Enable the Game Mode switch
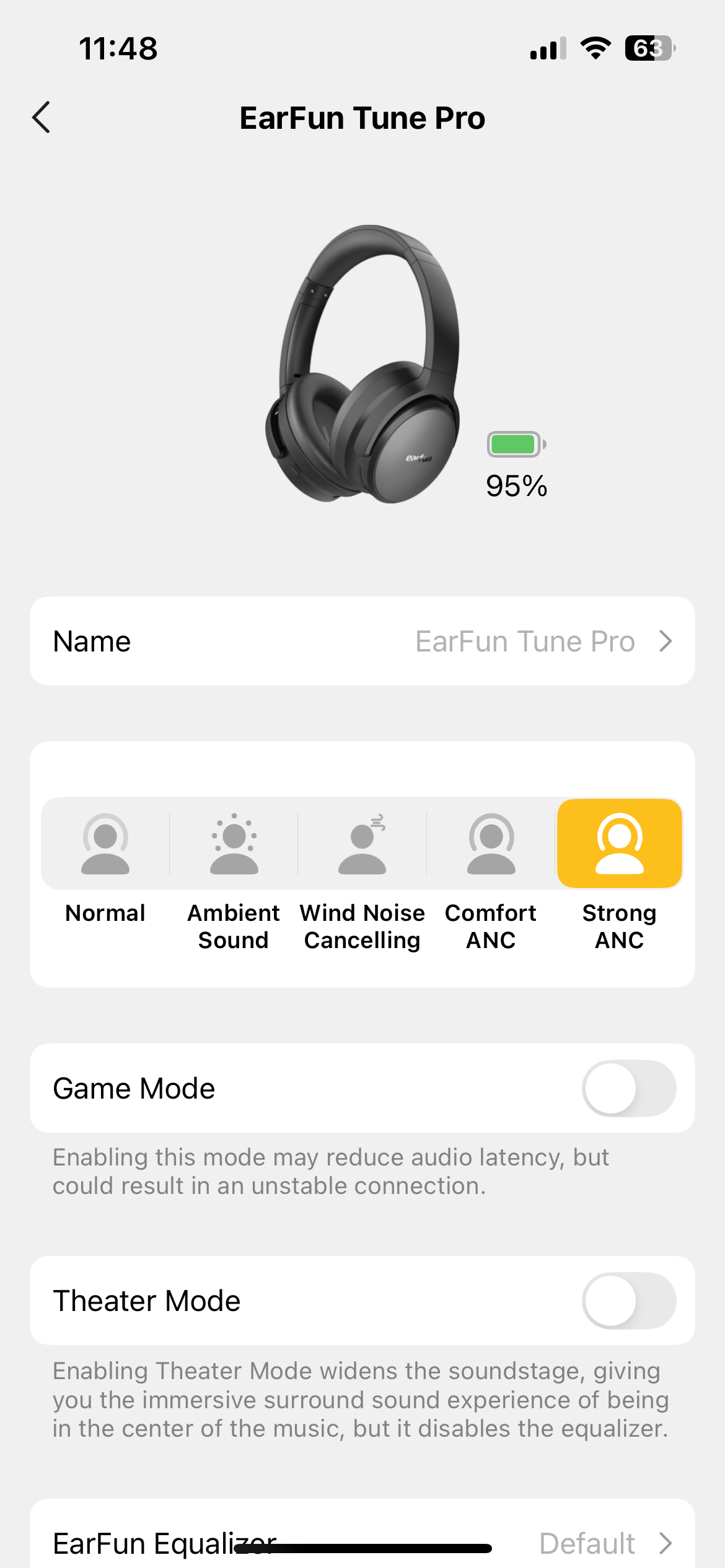725x1568 pixels. (x=628, y=1088)
